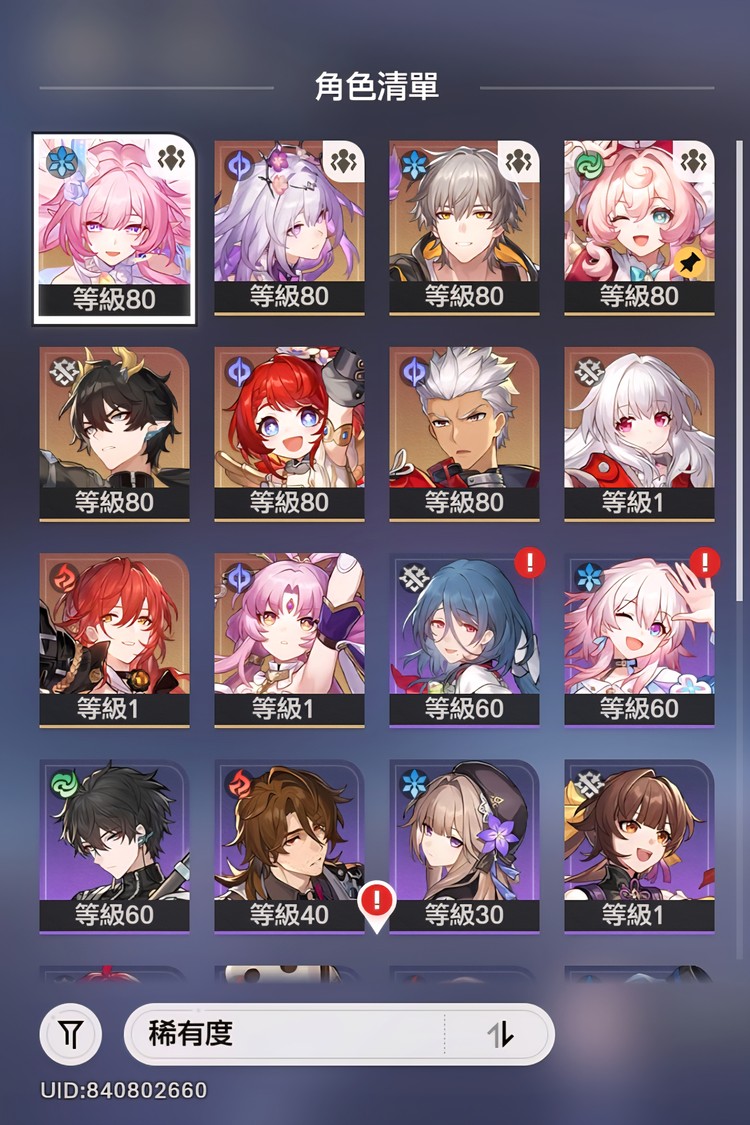Image resolution: width=750 pixels, height=1125 pixels.
Task: Open the 稀有度 sort dropdown
Action: tap(285, 1034)
